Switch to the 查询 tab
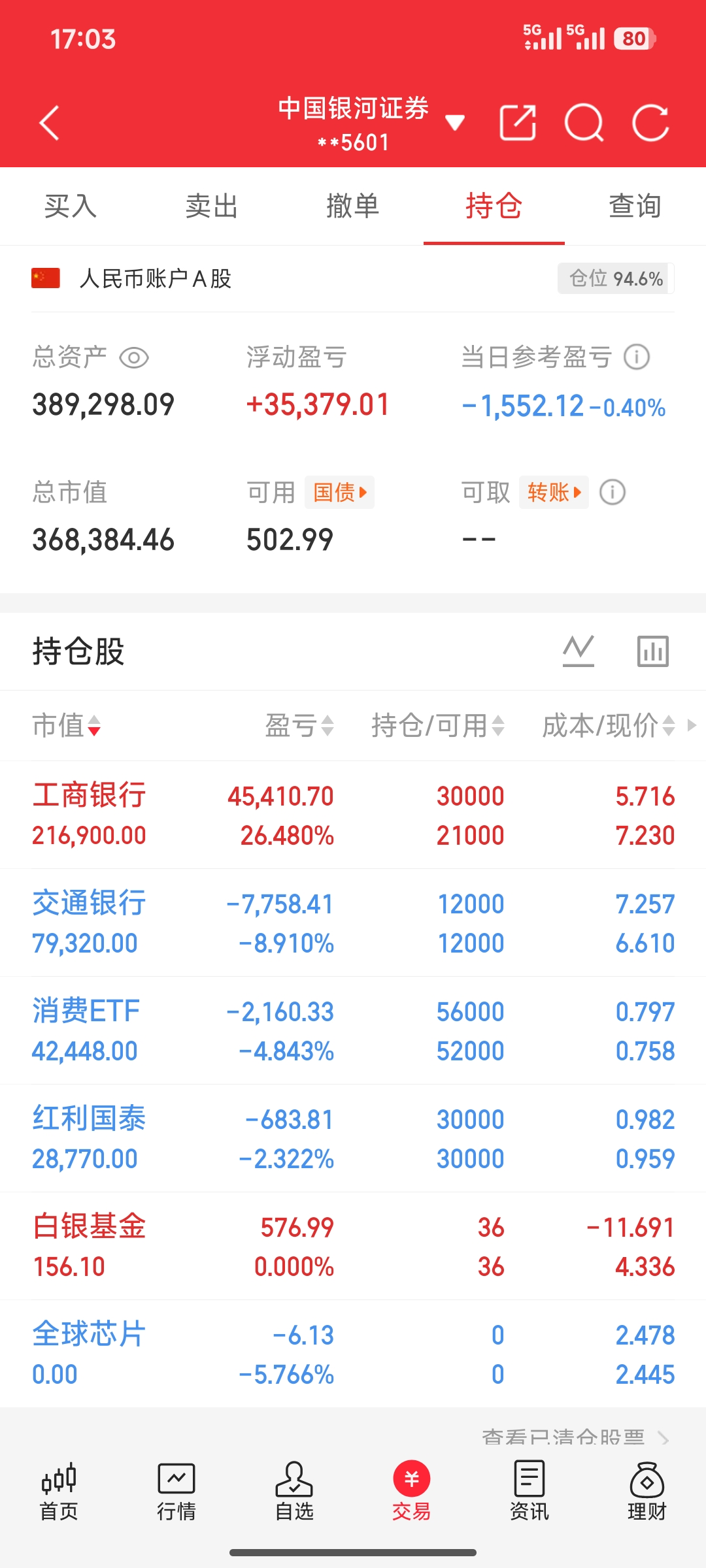The width and height of the screenshot is (706, 1568). [x=635, y=206]
